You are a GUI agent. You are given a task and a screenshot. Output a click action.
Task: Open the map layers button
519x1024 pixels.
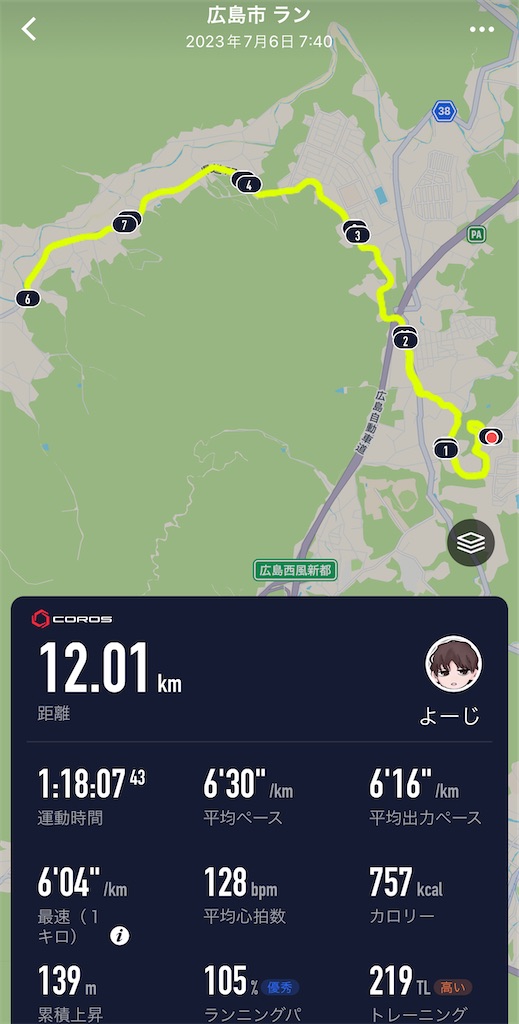471,543
